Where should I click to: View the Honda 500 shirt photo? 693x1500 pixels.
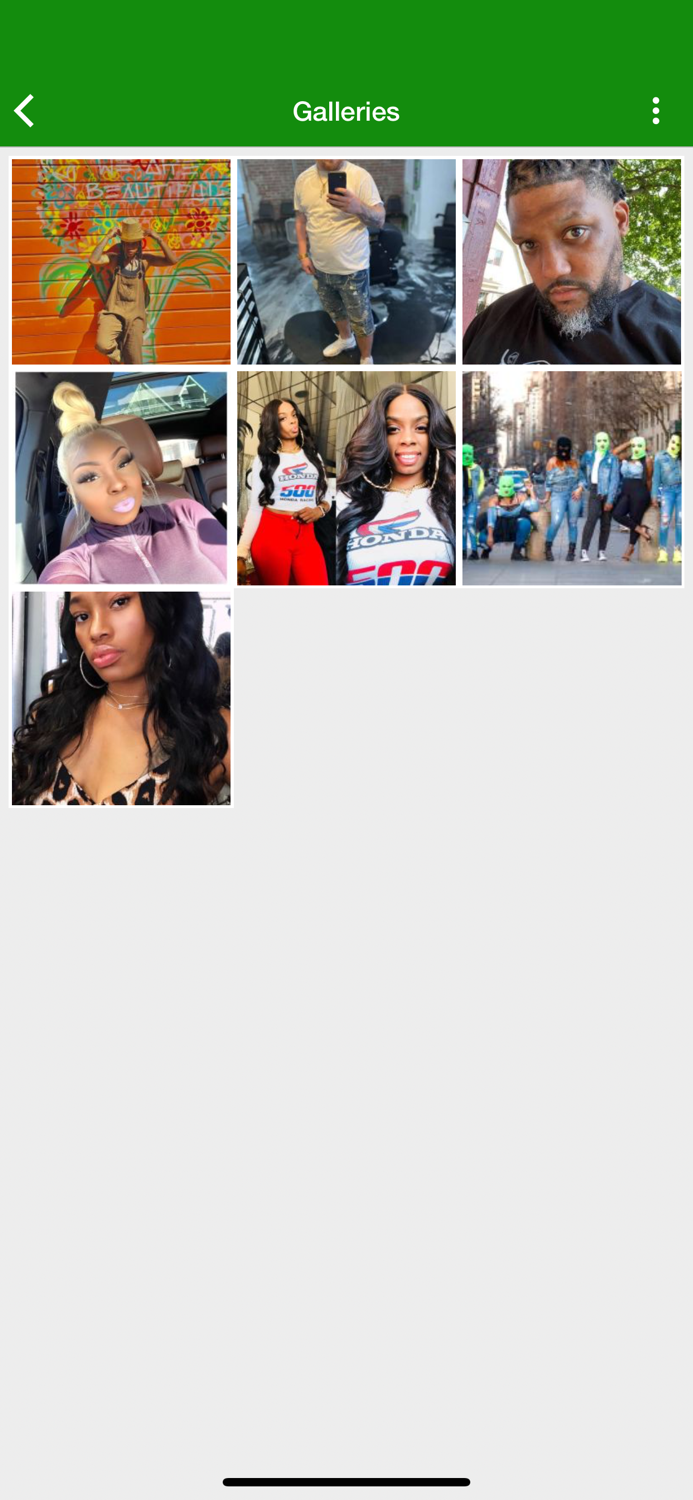click(346, 478)
